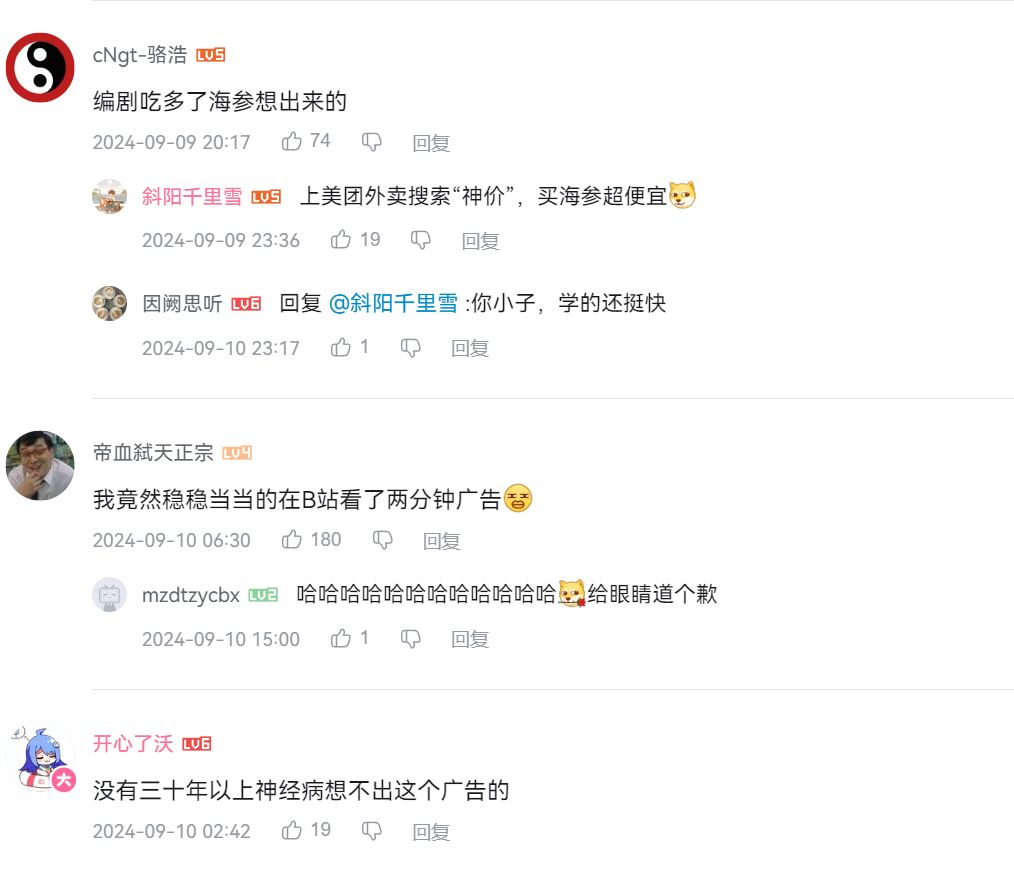
Task: Like cNgt-骆浩's comment about 海参
Action: pyautogui.click(x=292, y=142)
